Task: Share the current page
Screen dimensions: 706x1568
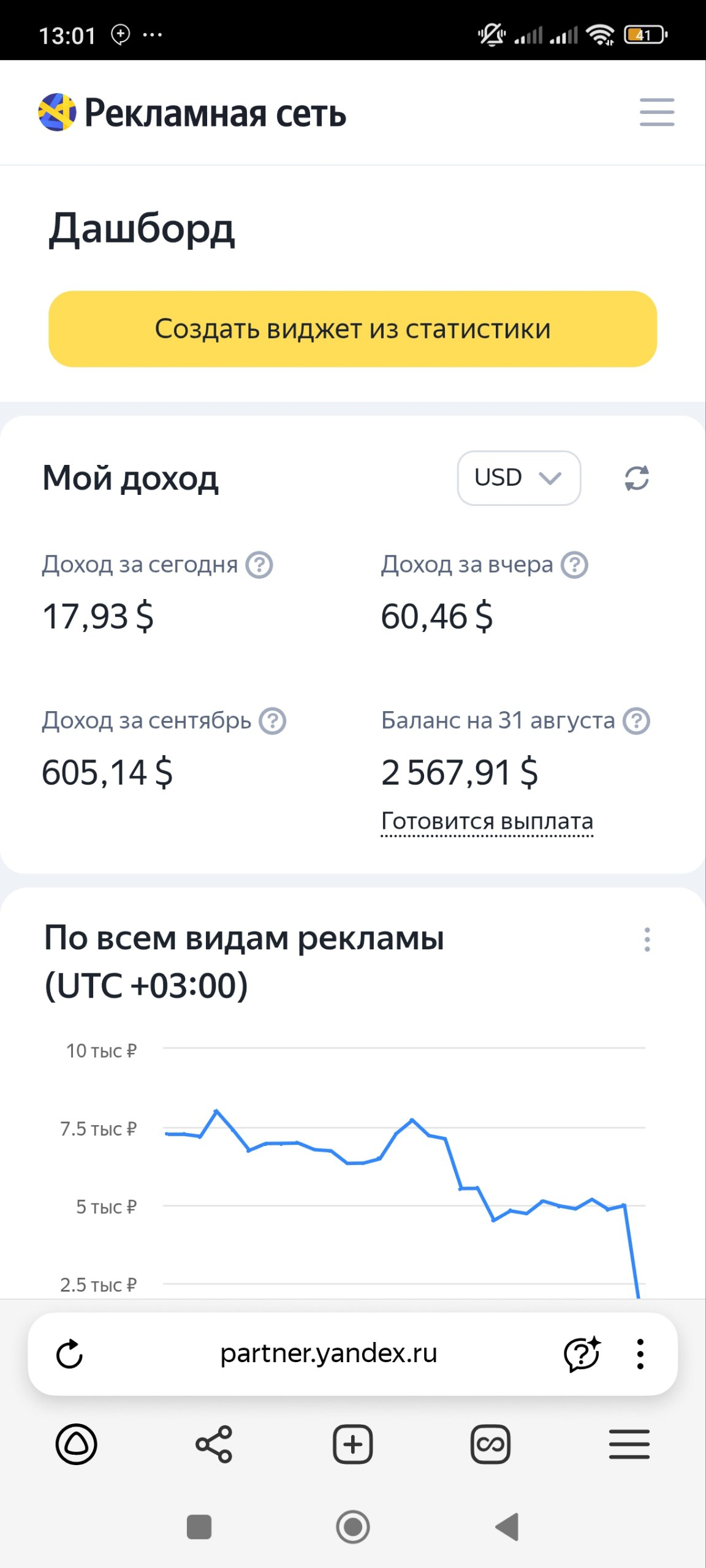Action: 214,1444
